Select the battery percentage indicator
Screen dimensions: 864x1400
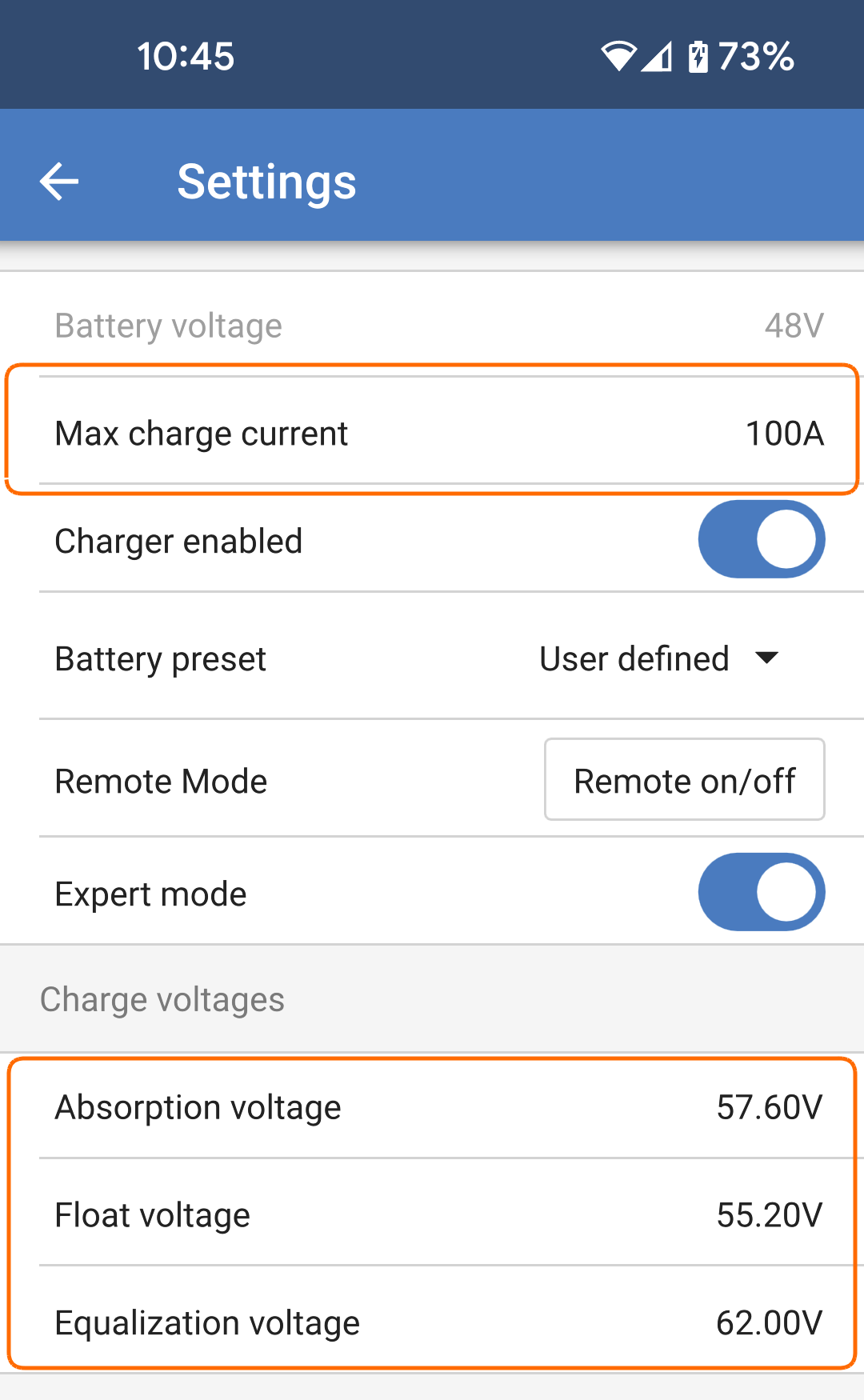(756, 56)
